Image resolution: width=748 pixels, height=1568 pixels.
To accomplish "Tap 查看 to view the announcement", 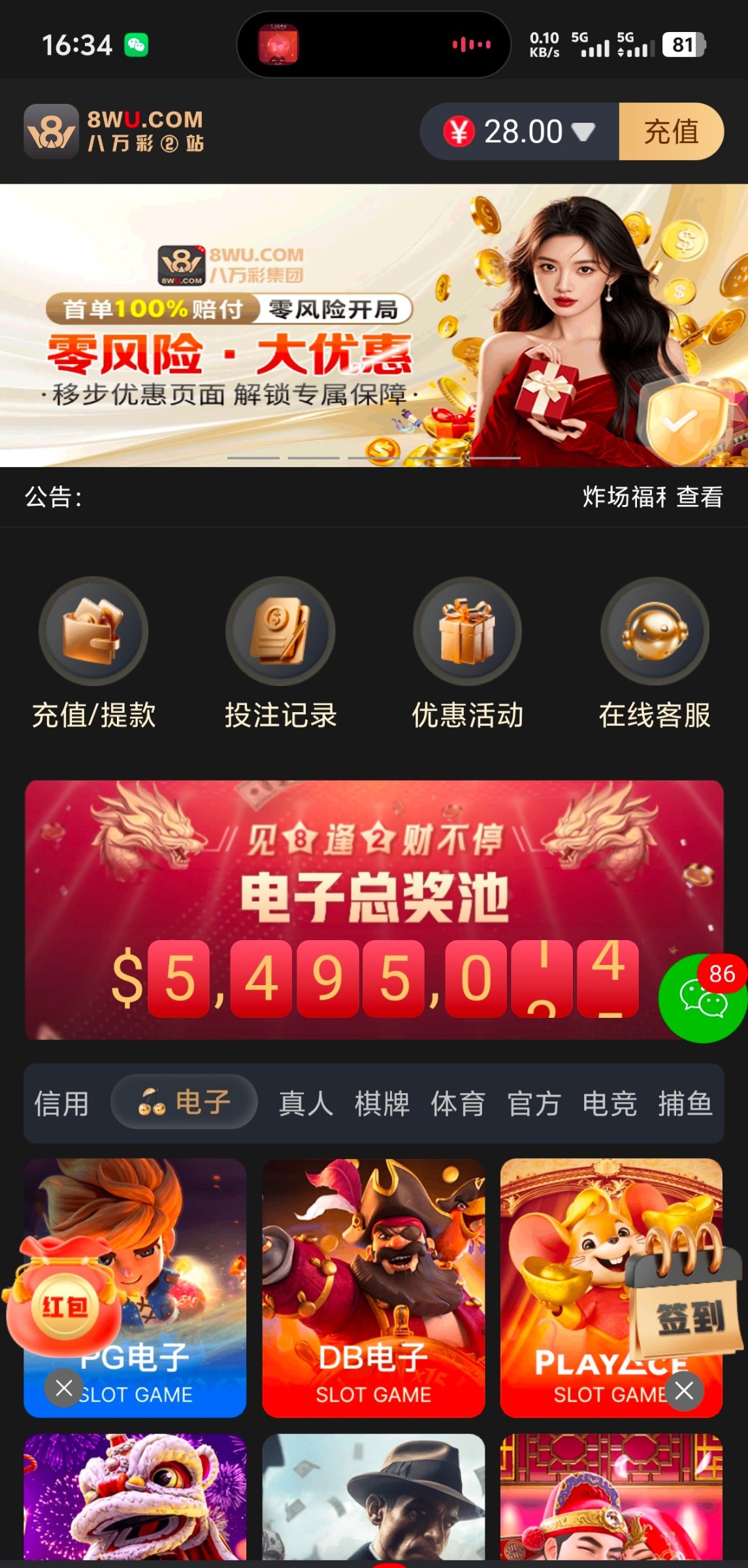I will pyautogui.click(x=699, y=497).
